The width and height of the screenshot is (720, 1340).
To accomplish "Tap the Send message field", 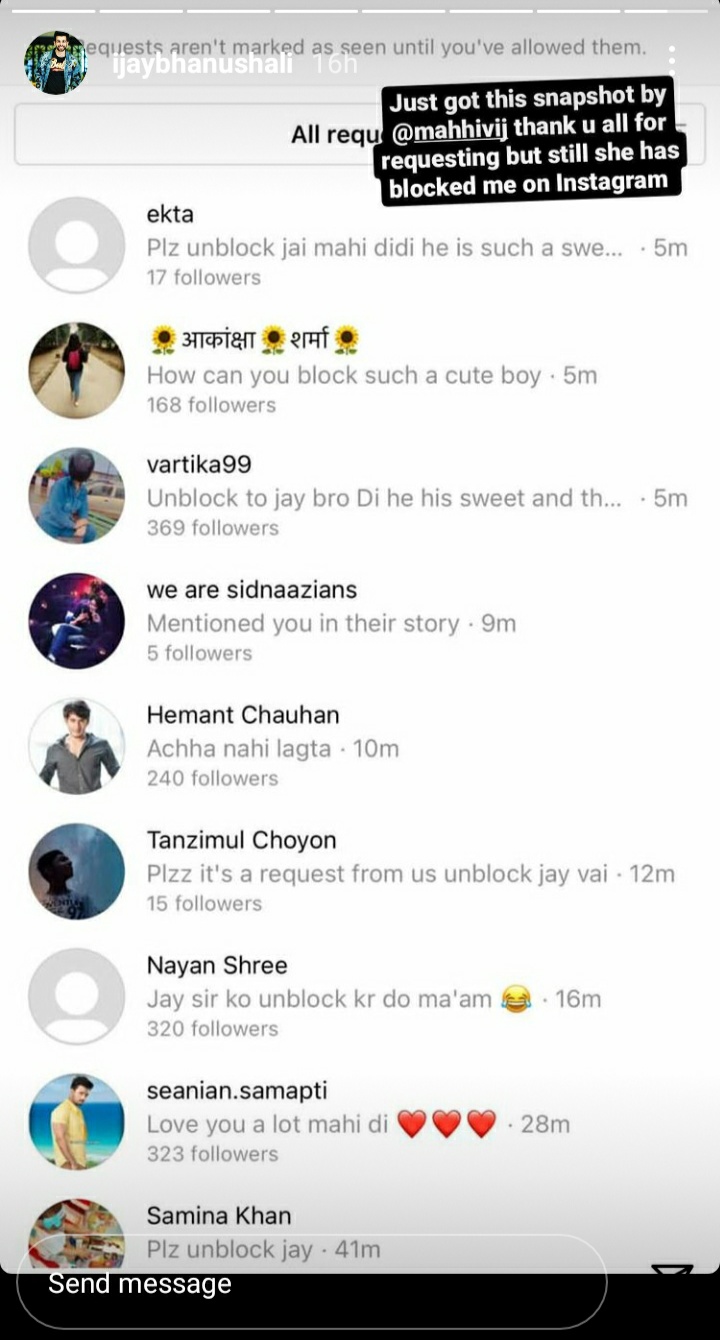I will (x=310, y=1284).
